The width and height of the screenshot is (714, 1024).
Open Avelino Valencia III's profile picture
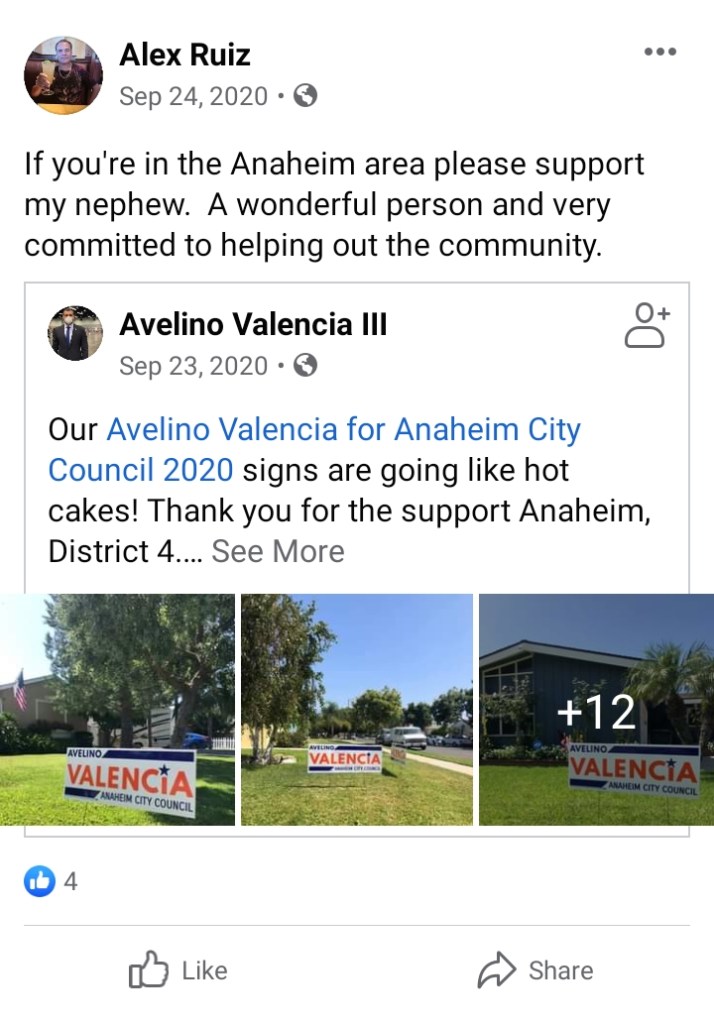[75, 333]
